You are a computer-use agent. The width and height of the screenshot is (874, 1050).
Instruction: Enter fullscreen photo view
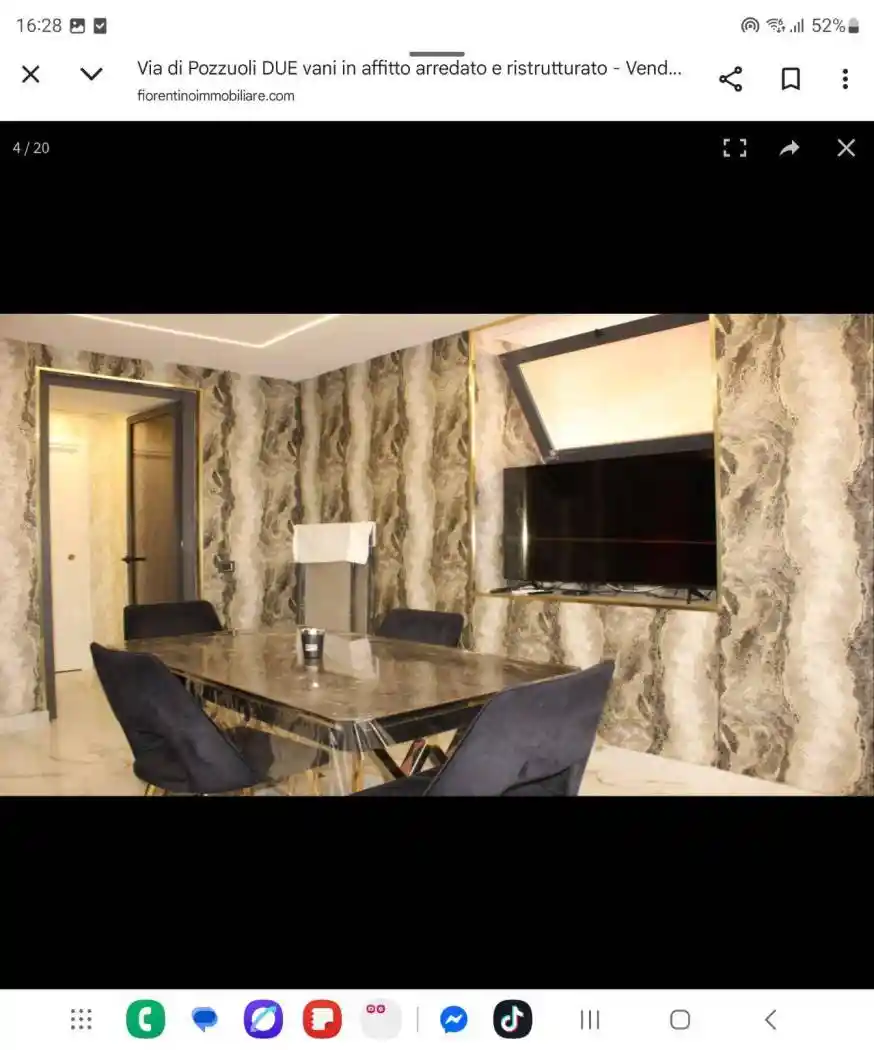tap(735, 148)
